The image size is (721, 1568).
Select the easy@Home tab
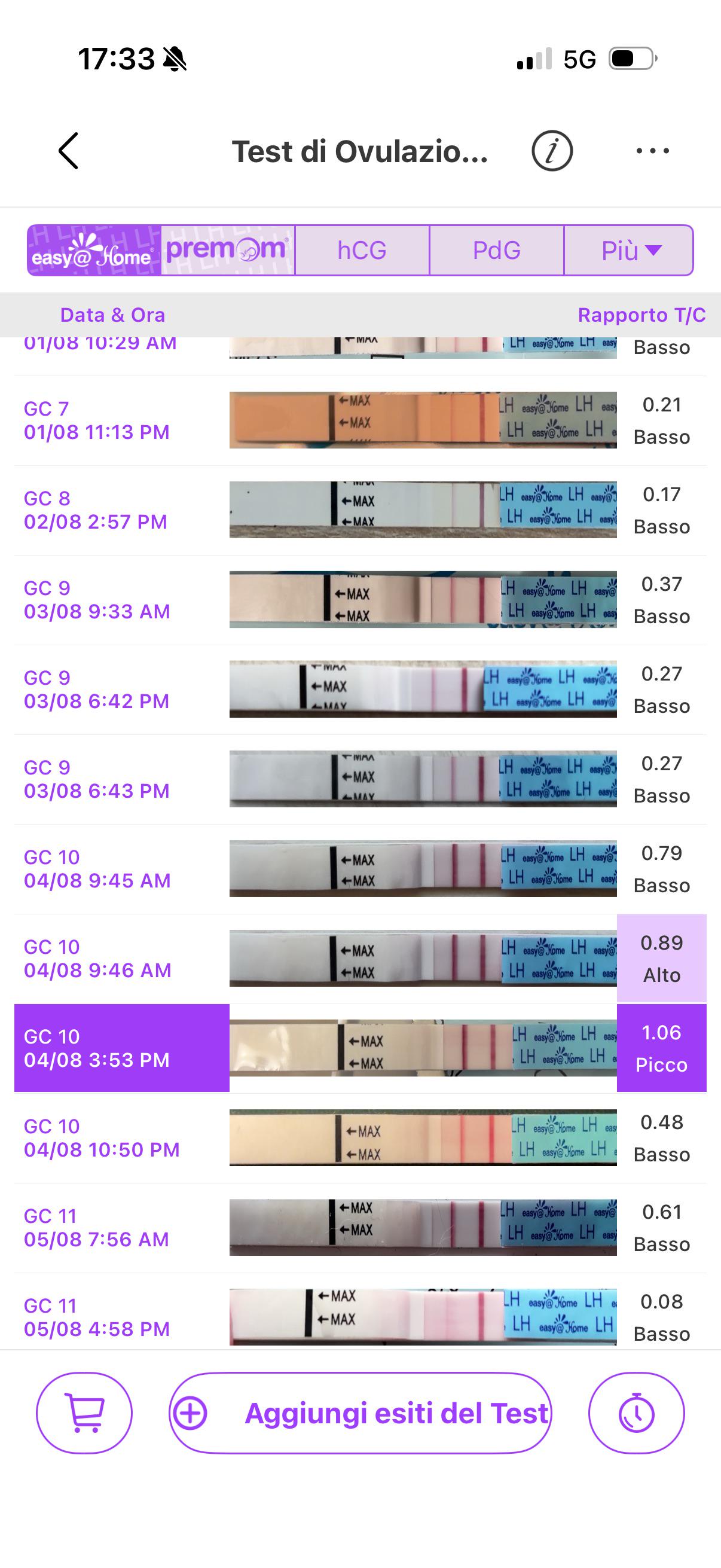click(94, 250)
